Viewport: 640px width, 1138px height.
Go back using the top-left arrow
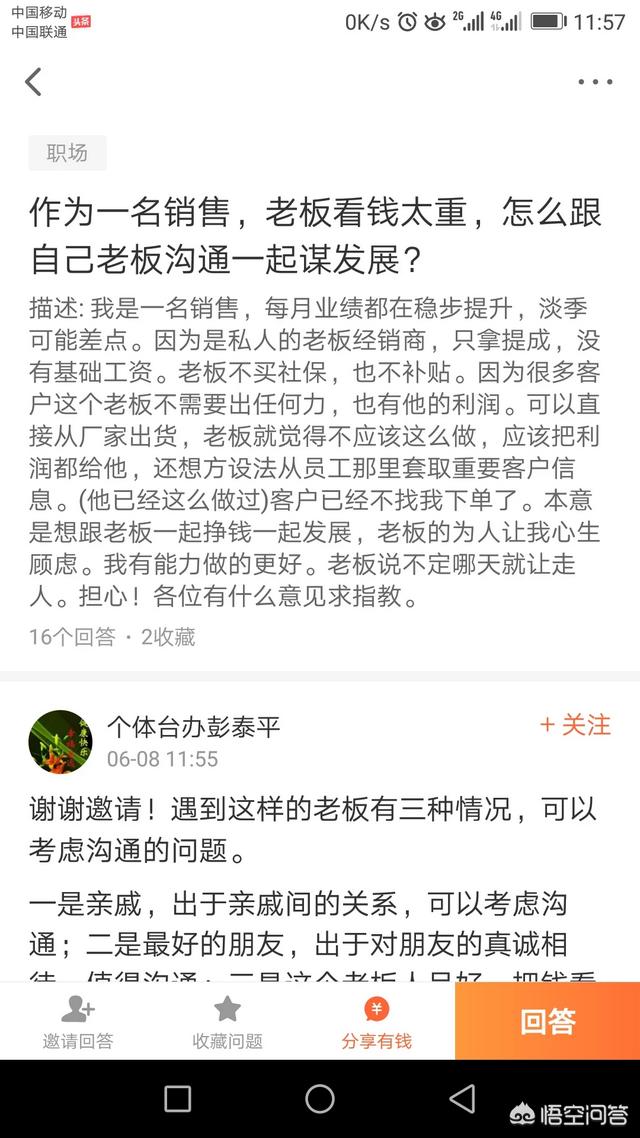34,82
